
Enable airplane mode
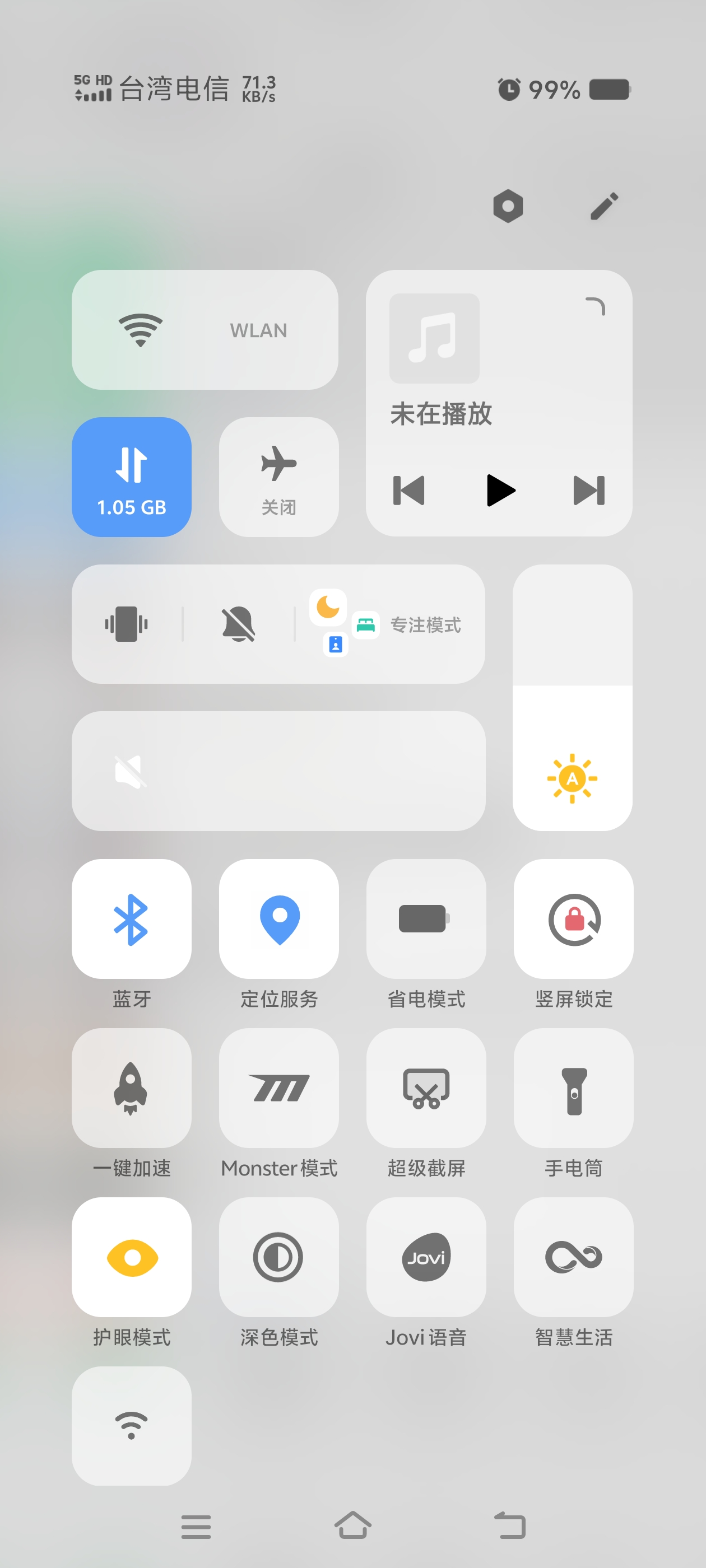(279, 477)
